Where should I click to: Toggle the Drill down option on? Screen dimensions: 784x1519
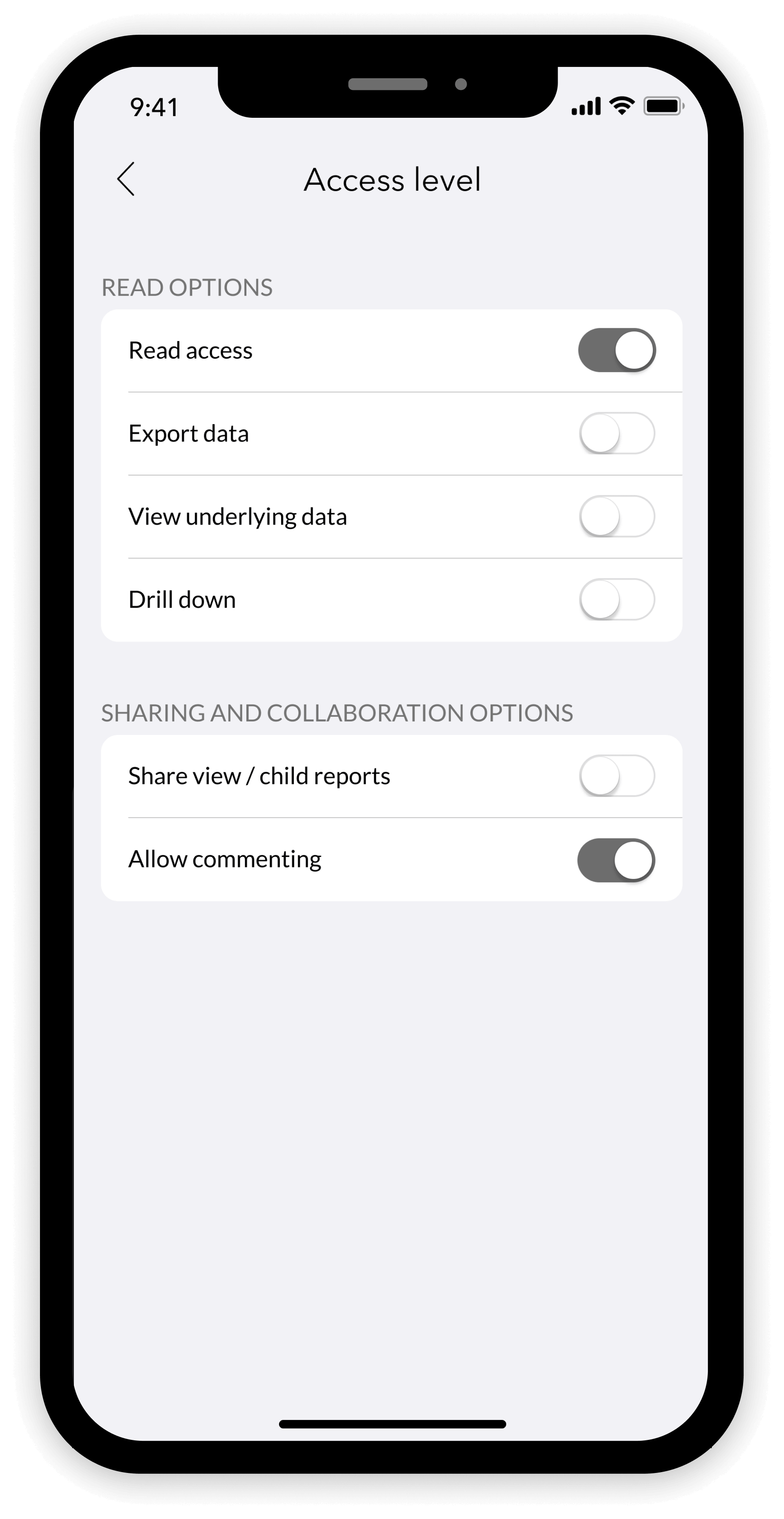coord(617,600)
